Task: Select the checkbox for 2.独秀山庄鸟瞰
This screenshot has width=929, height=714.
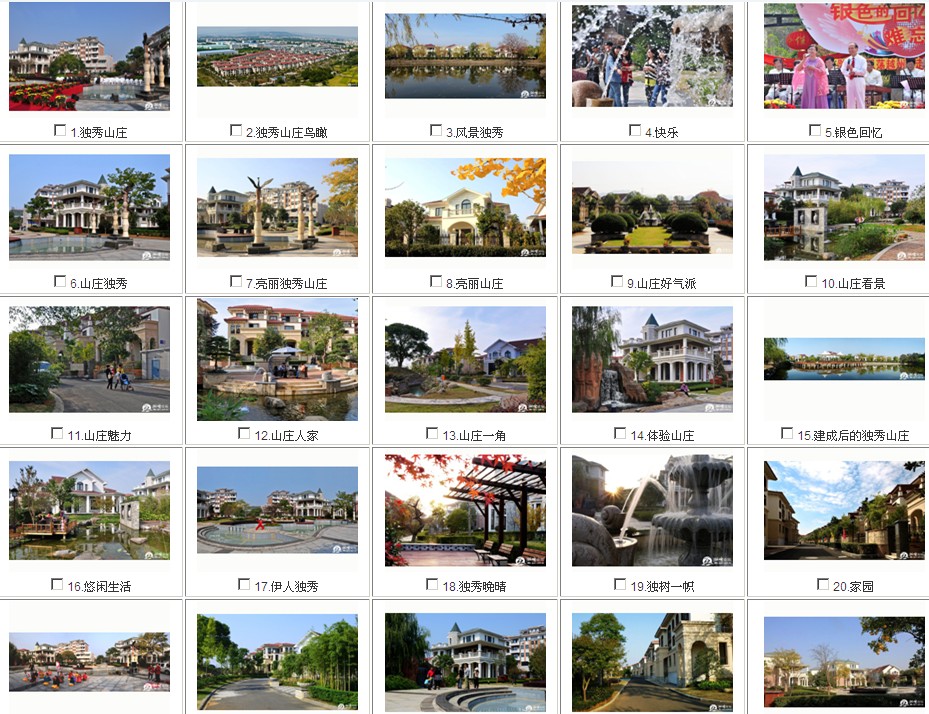Action: point(236,131)
